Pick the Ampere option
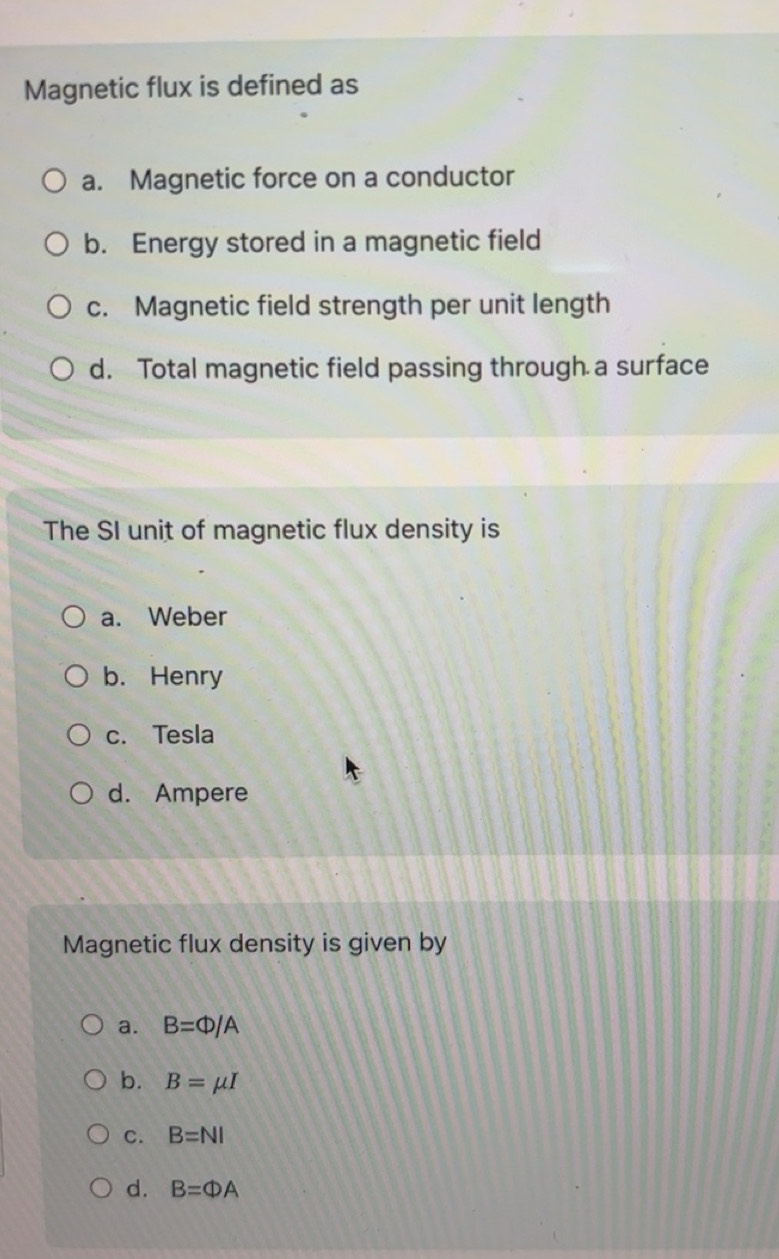 [x=82, y=795]
